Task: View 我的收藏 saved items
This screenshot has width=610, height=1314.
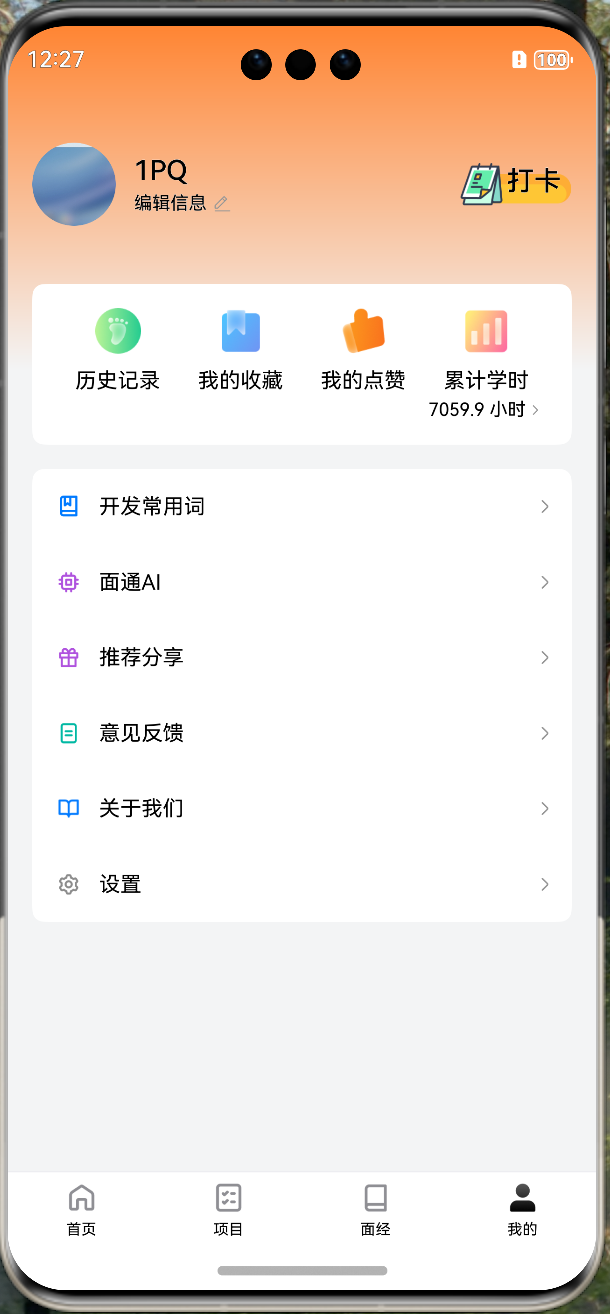Action: pyautogui.click(x=240, y=351)
